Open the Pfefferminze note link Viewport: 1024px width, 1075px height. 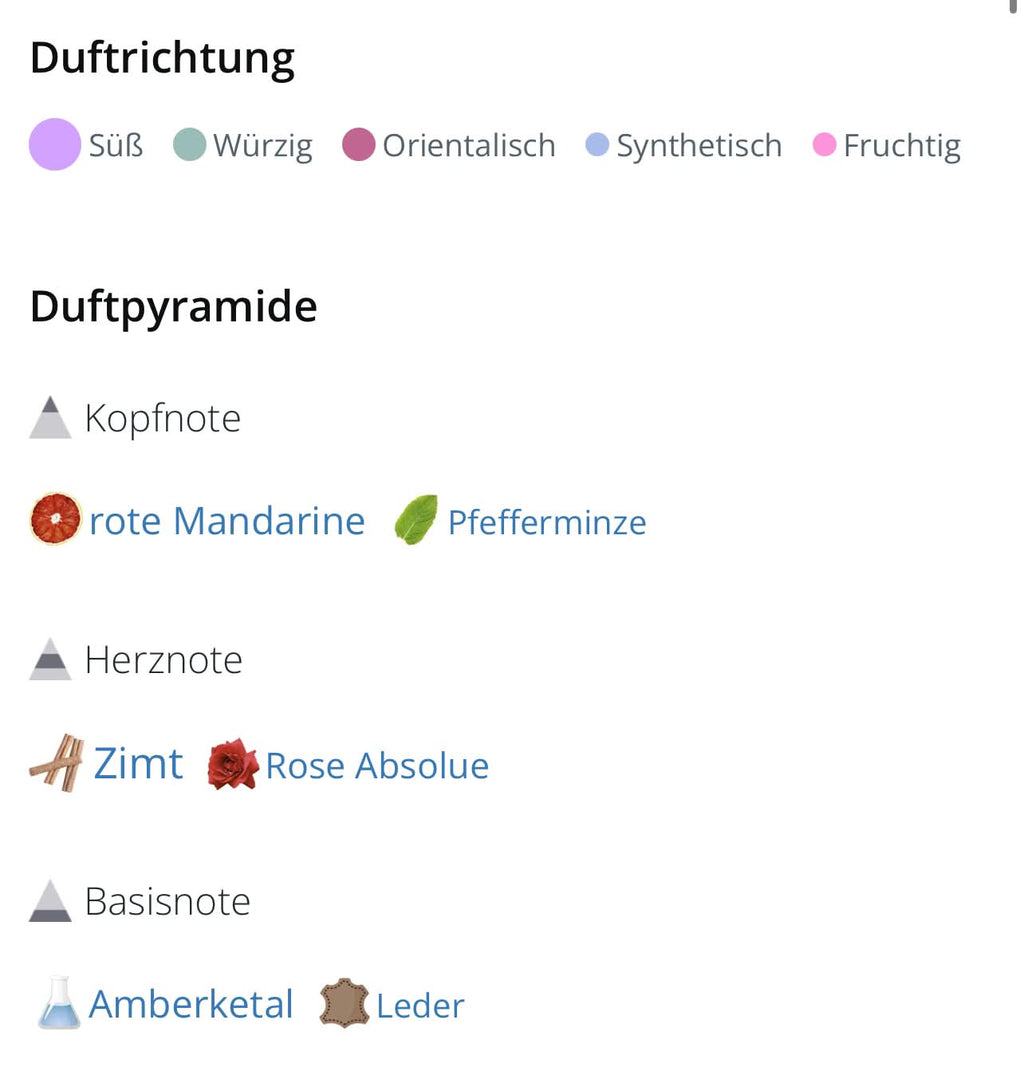click(546, 522)
